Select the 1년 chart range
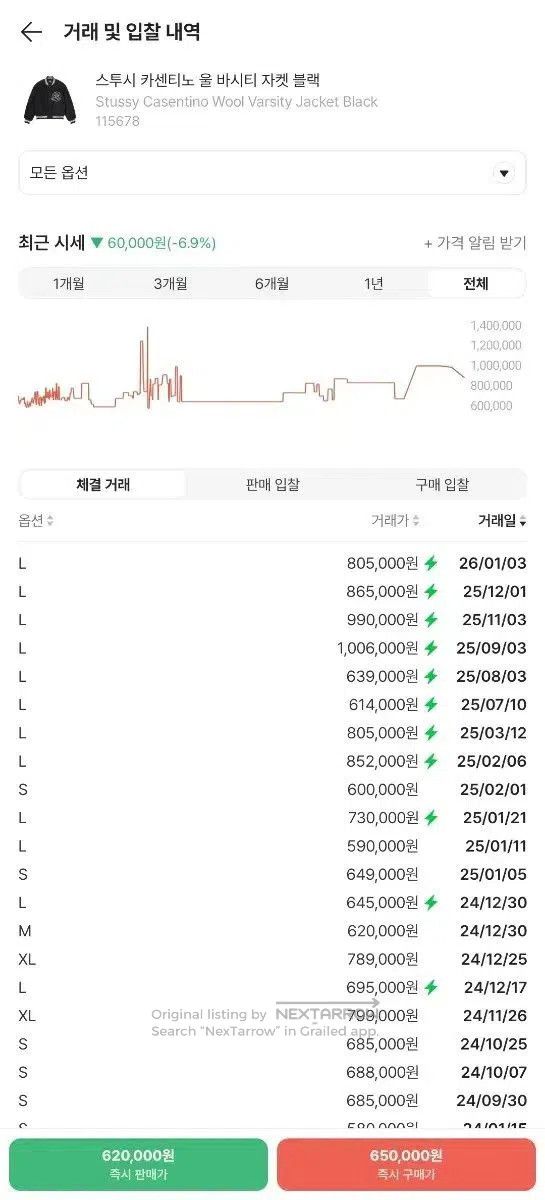Screen dimensions: 545x1200 click(374, 284)
